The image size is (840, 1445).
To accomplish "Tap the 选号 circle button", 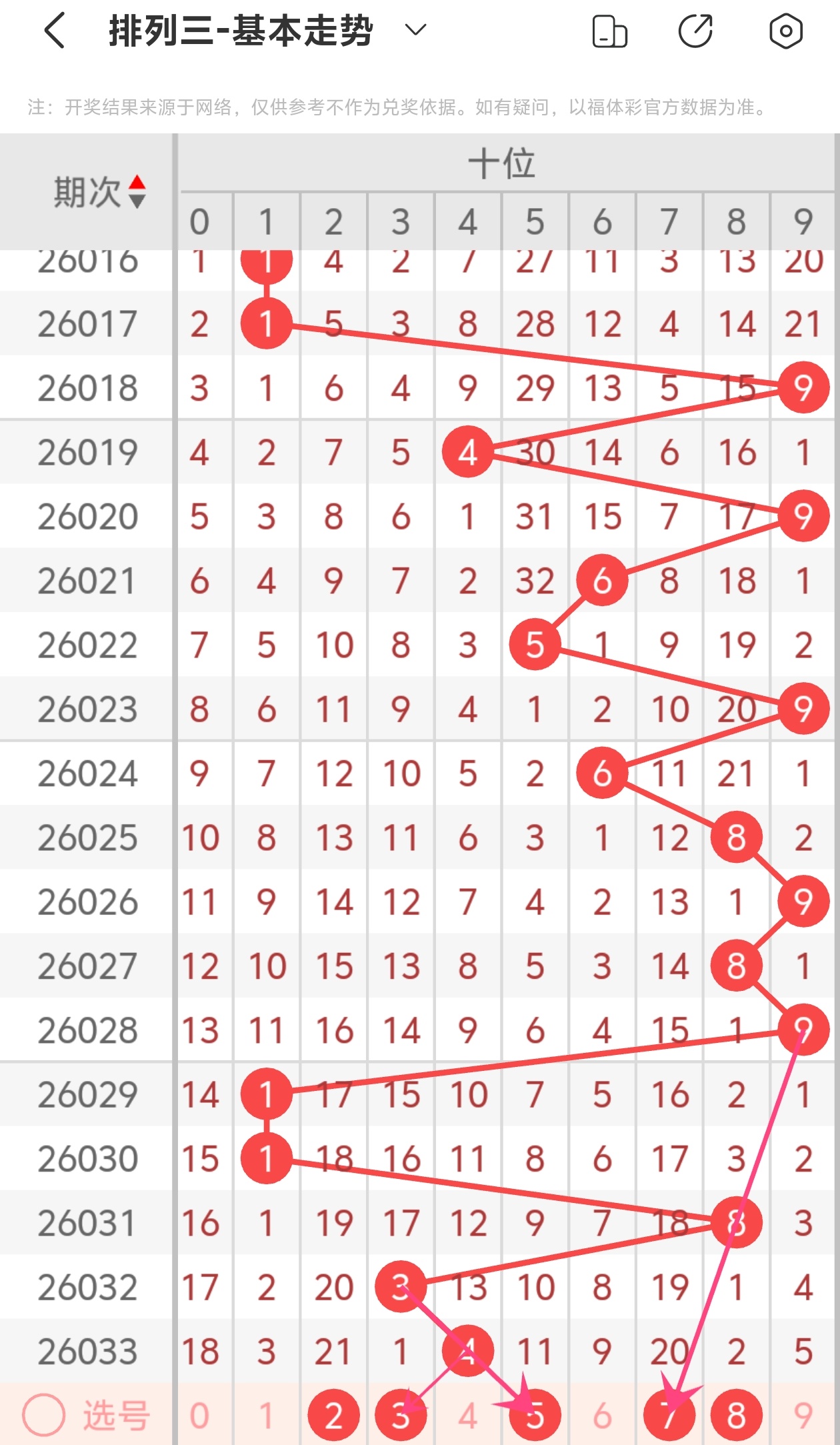I will [x=44, y=1415].
